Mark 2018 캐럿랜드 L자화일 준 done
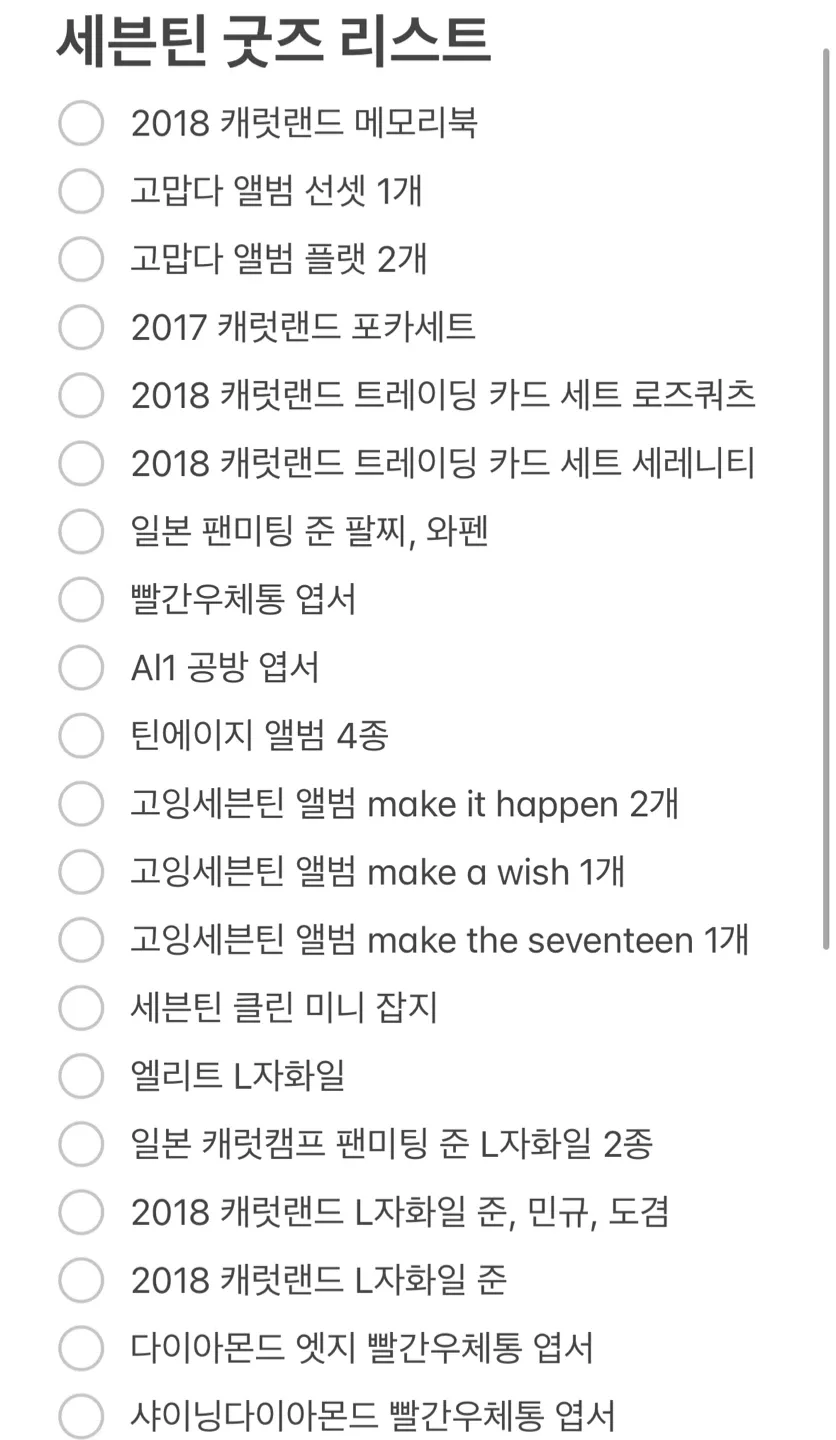Screen dimensions: 836x1440 pos(81,1279)
